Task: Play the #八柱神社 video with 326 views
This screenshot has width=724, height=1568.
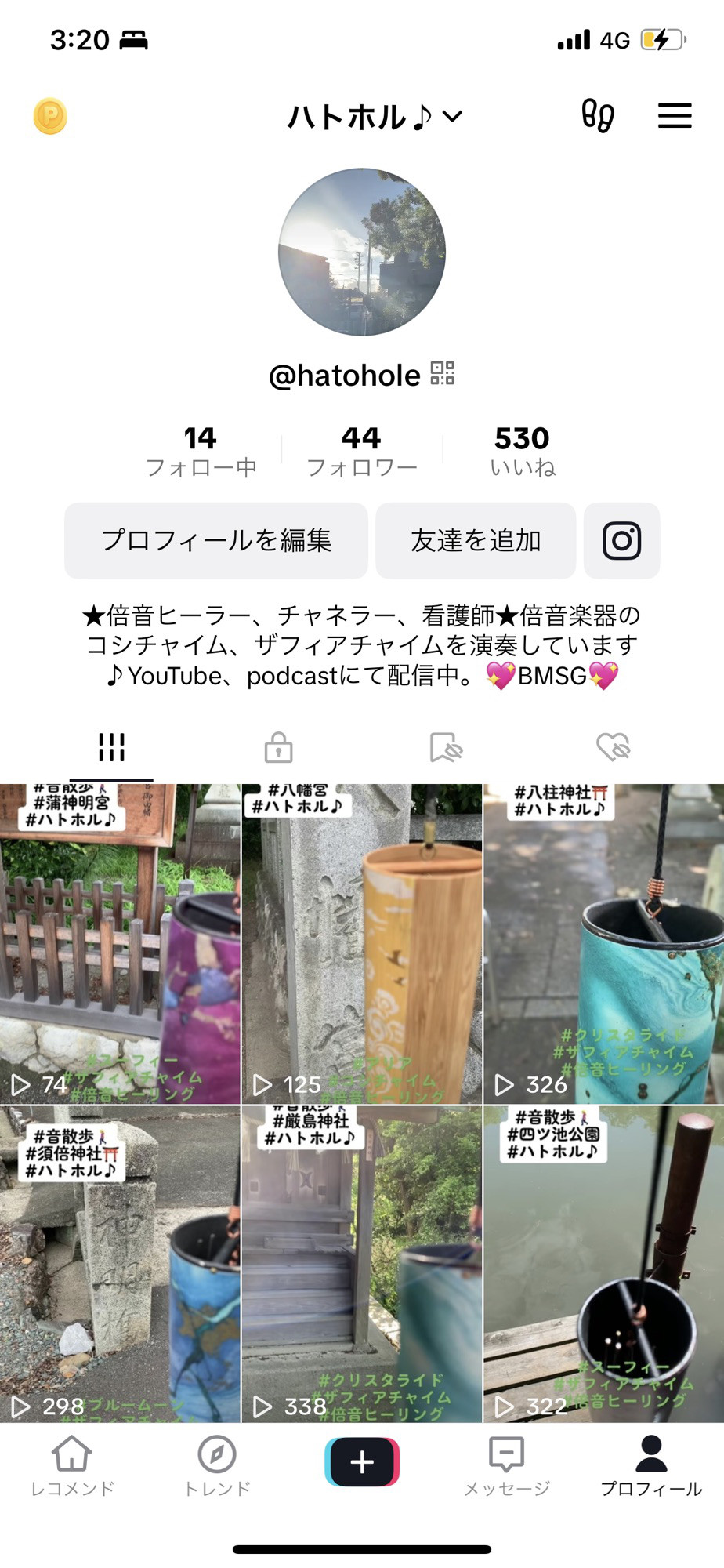Action: [x=603, y=943]
